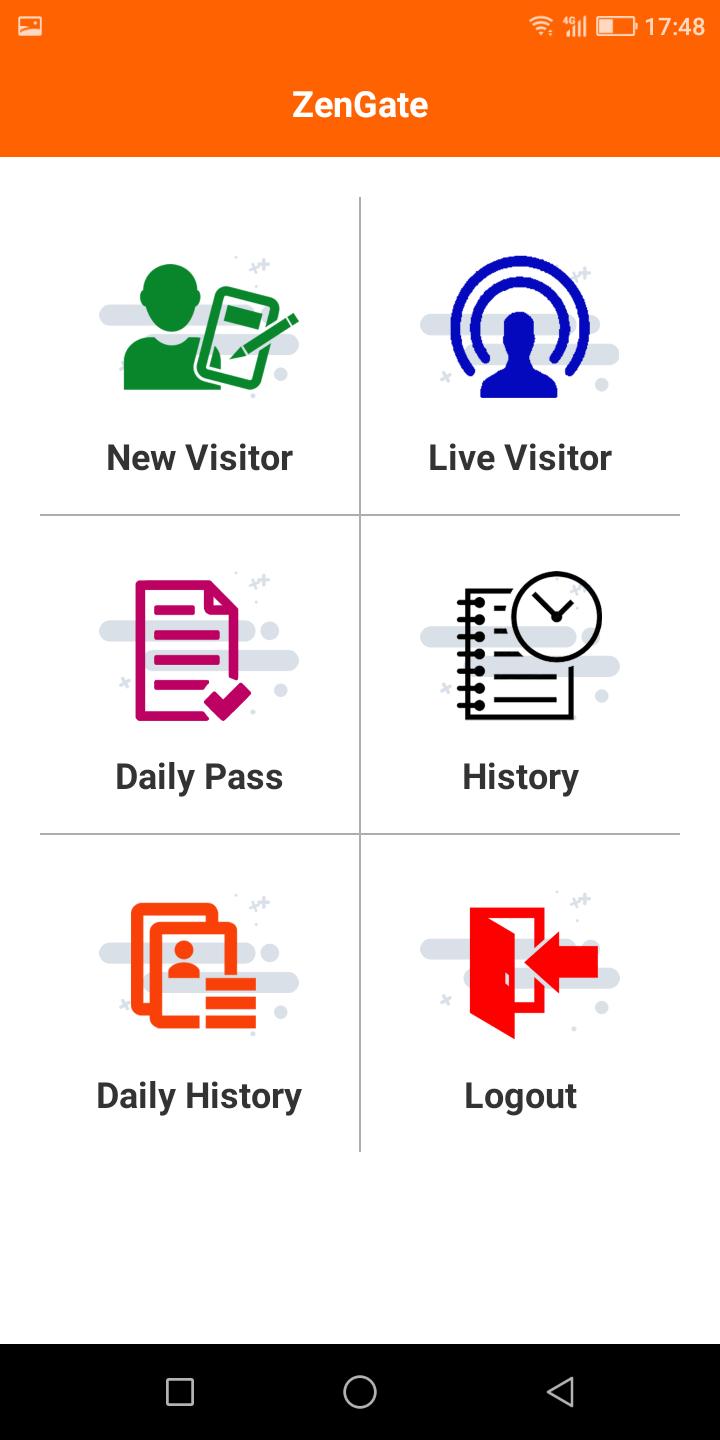Viewport: 720px width, 1440px height.
Task: Tap the system back button
Action: (x=560, y=1391)
